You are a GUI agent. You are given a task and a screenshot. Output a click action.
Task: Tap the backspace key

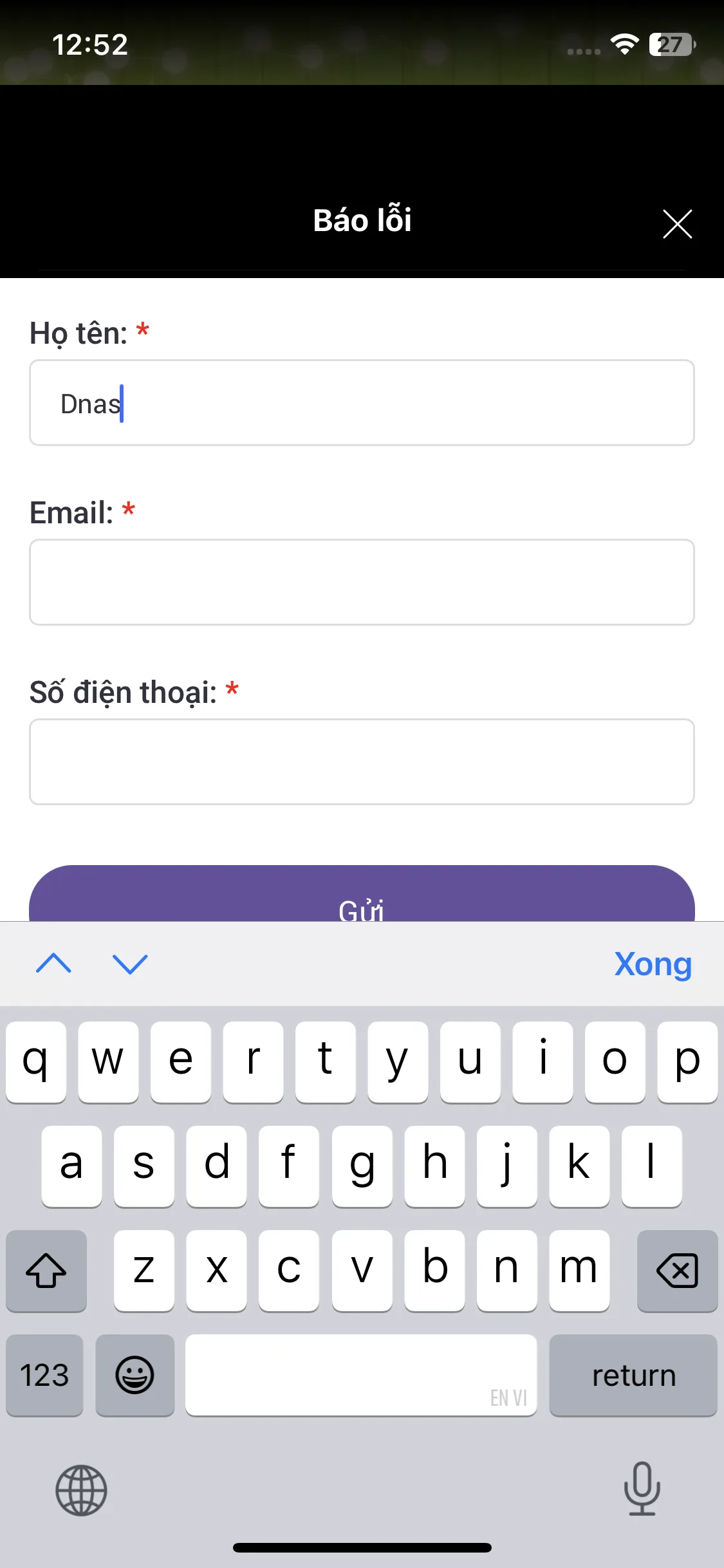677,1271
